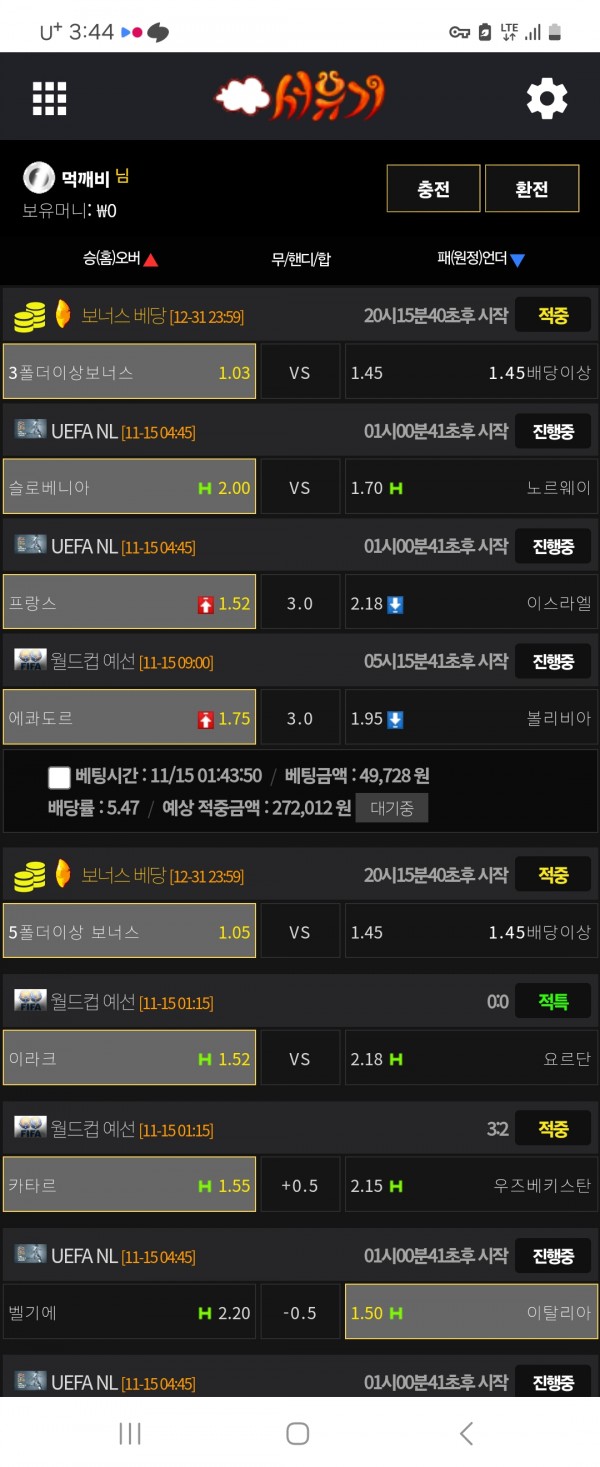This screenshot has width=600, height=1467.
Task: Check the bet slip checkbox next to 베팅시간
Action: [59, 777]
